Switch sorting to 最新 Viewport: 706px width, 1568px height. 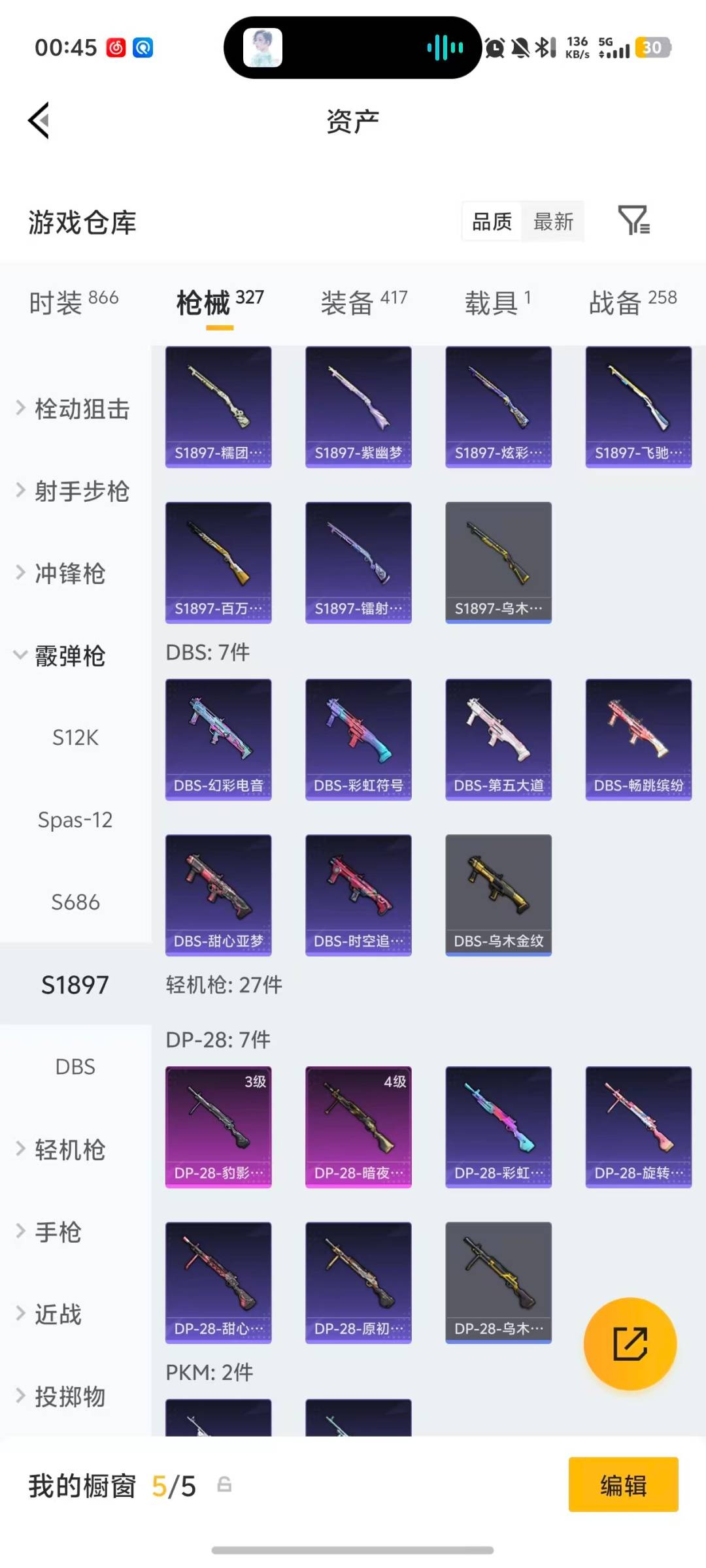coord(552,222)
